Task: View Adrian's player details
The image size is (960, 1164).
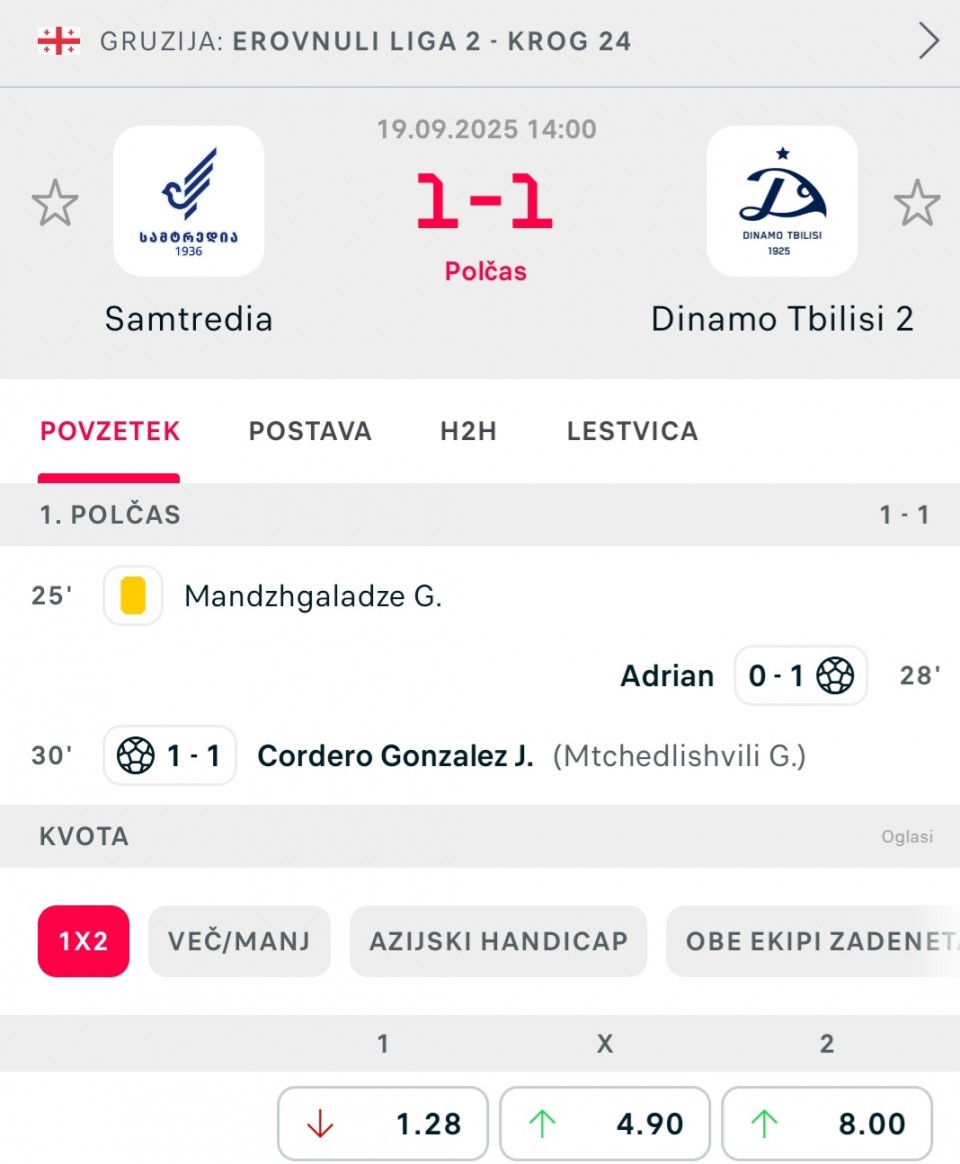Action: [x=667, y=676]
